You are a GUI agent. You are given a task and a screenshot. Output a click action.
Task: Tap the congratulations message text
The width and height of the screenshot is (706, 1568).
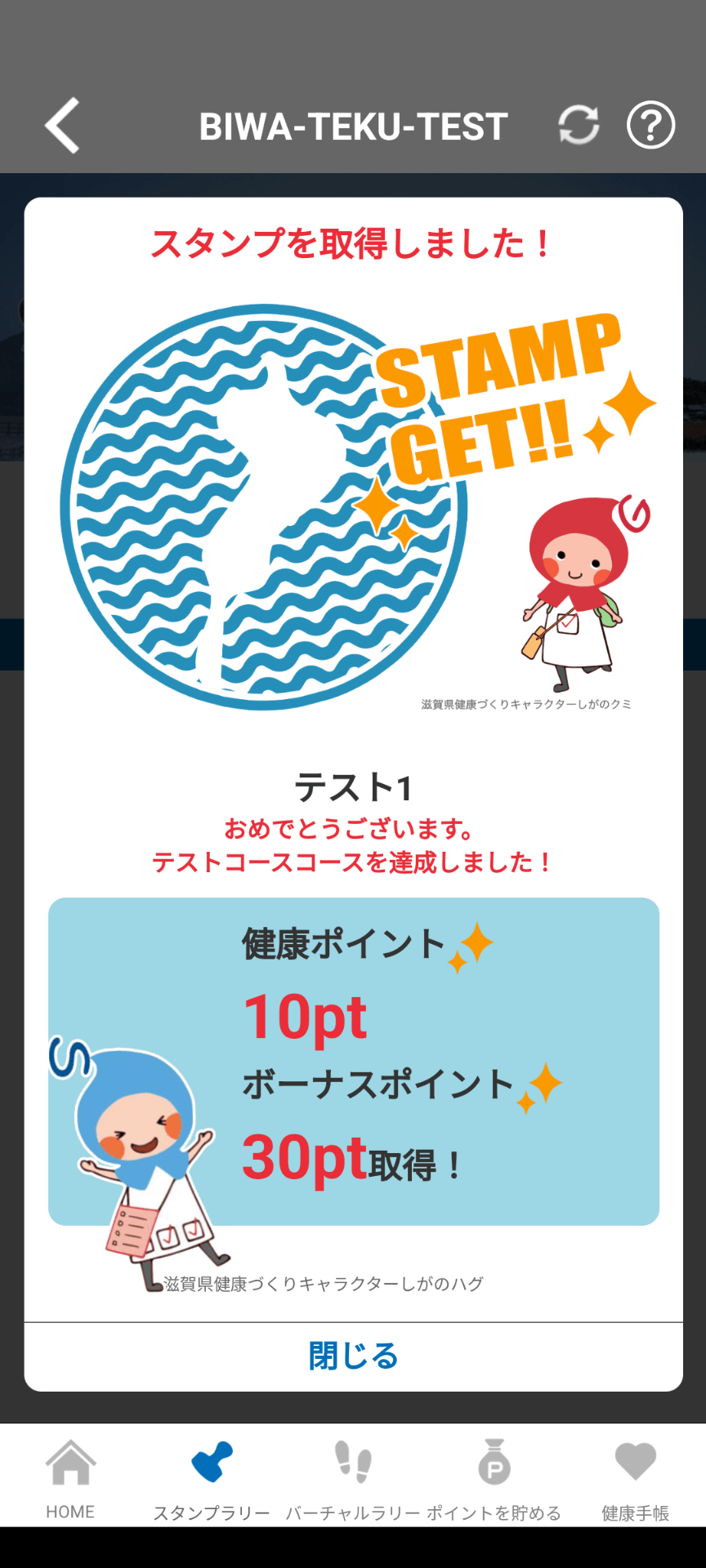[x=353, y=845]
